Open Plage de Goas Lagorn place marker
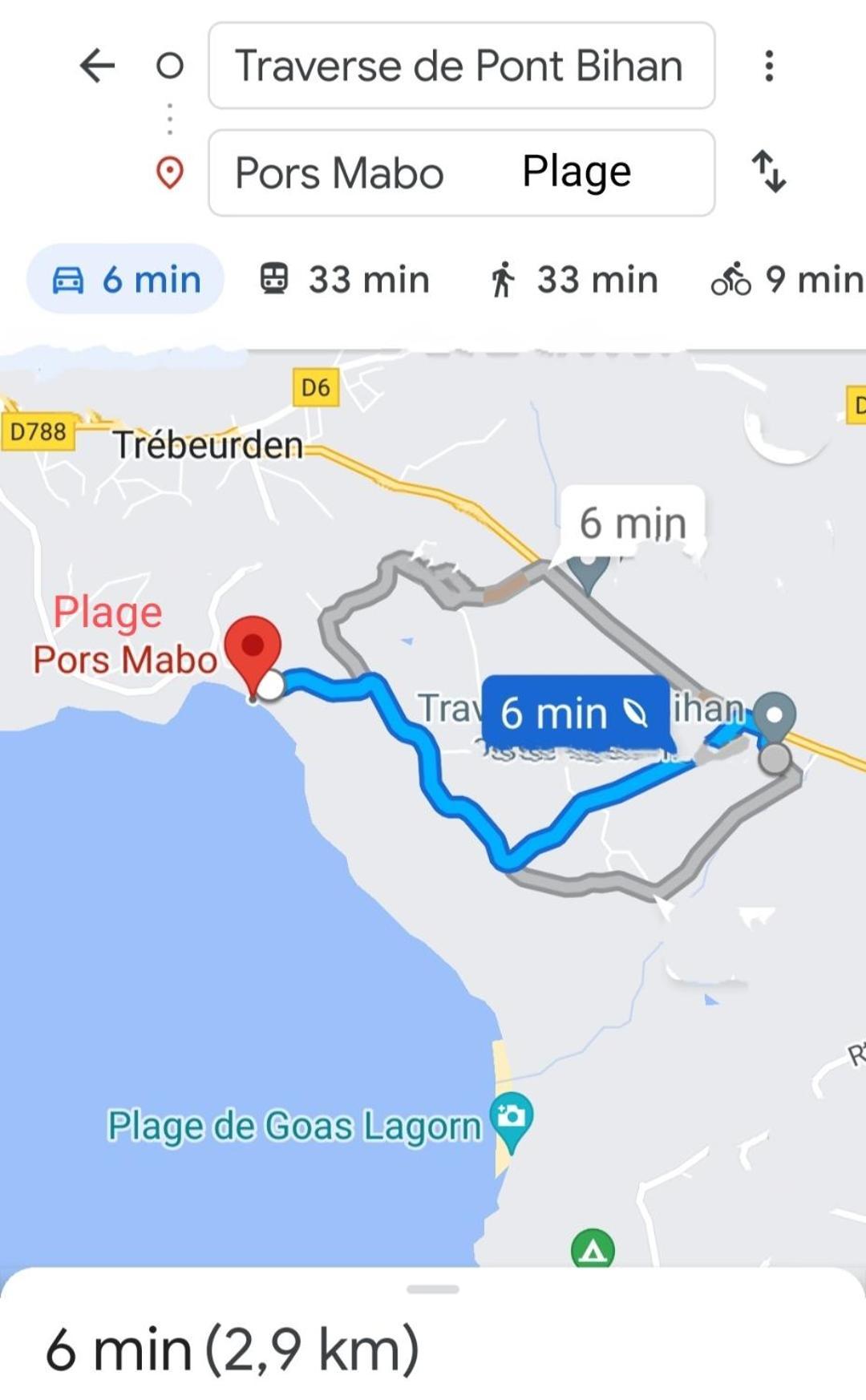The height and width of the screenshot is (1400, 866). coord(512,1117)
